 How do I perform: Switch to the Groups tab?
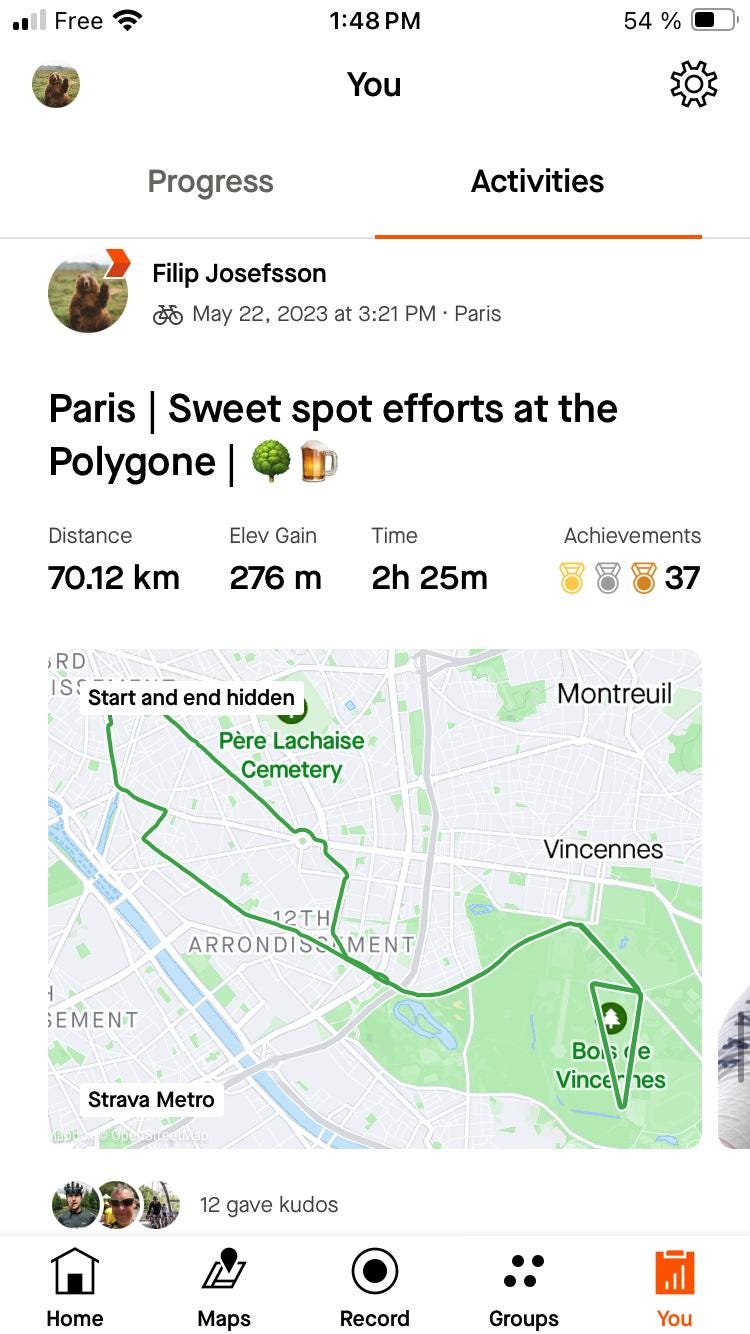point(524,1289)
